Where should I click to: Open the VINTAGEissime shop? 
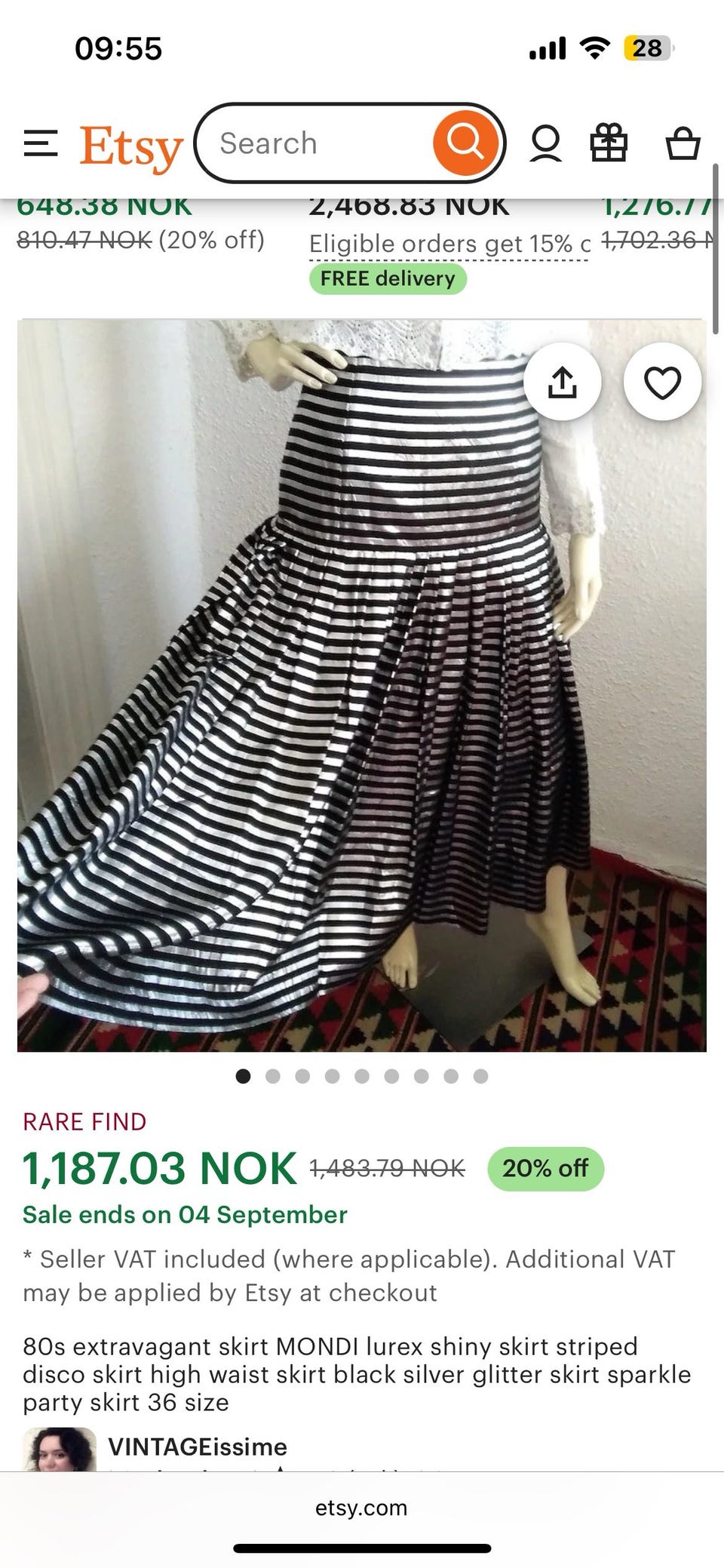tap(198, 1446)
